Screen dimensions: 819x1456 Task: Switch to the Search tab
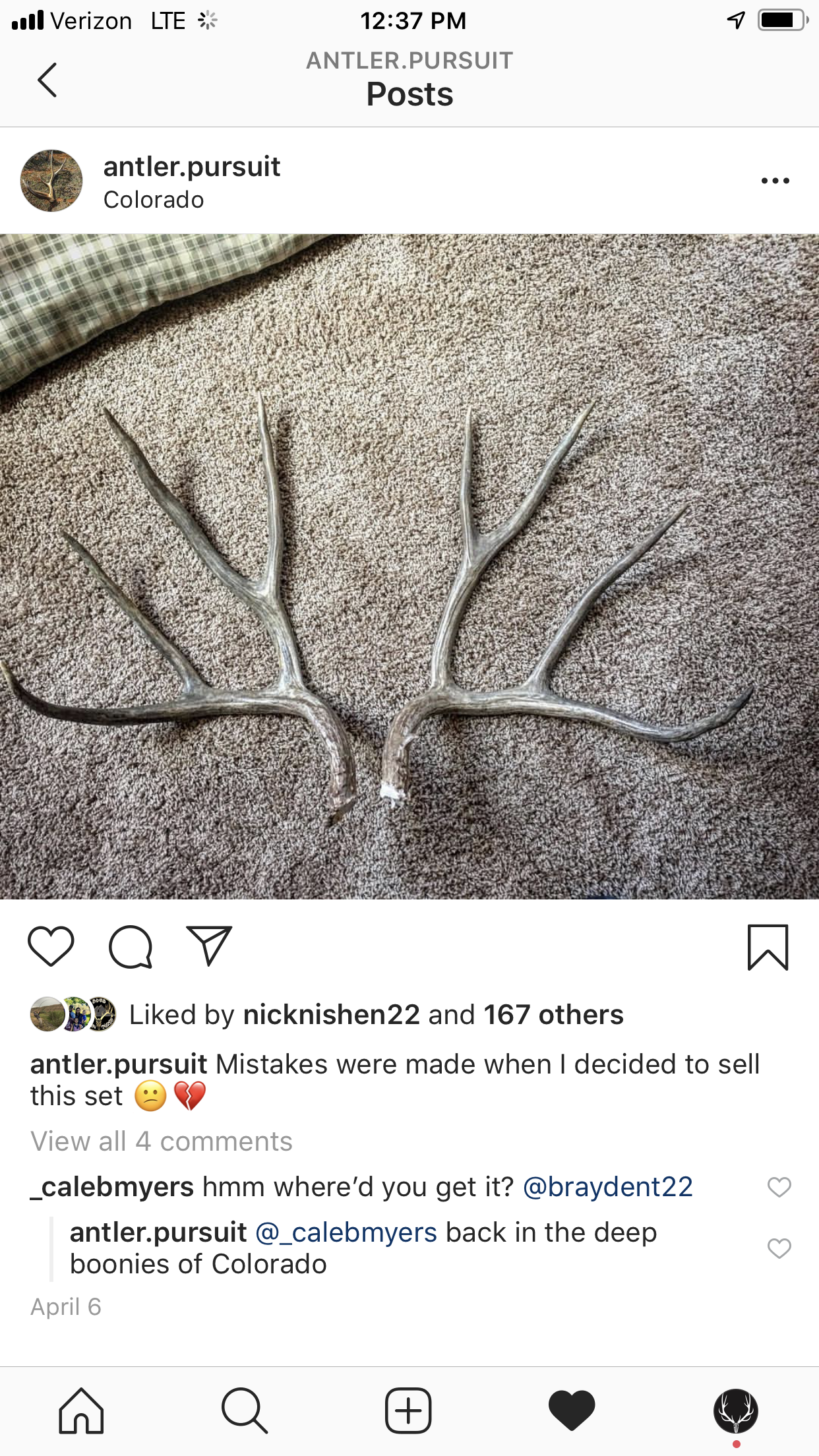tap(245, 1411)
